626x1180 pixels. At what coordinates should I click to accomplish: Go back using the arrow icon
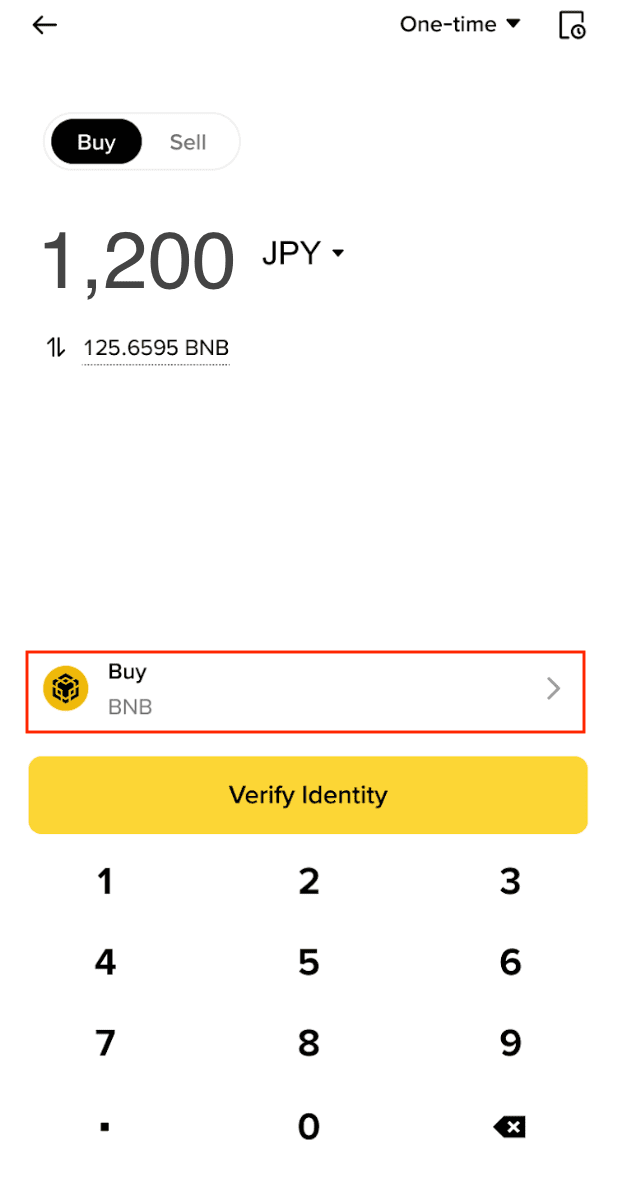coord(44,25)
